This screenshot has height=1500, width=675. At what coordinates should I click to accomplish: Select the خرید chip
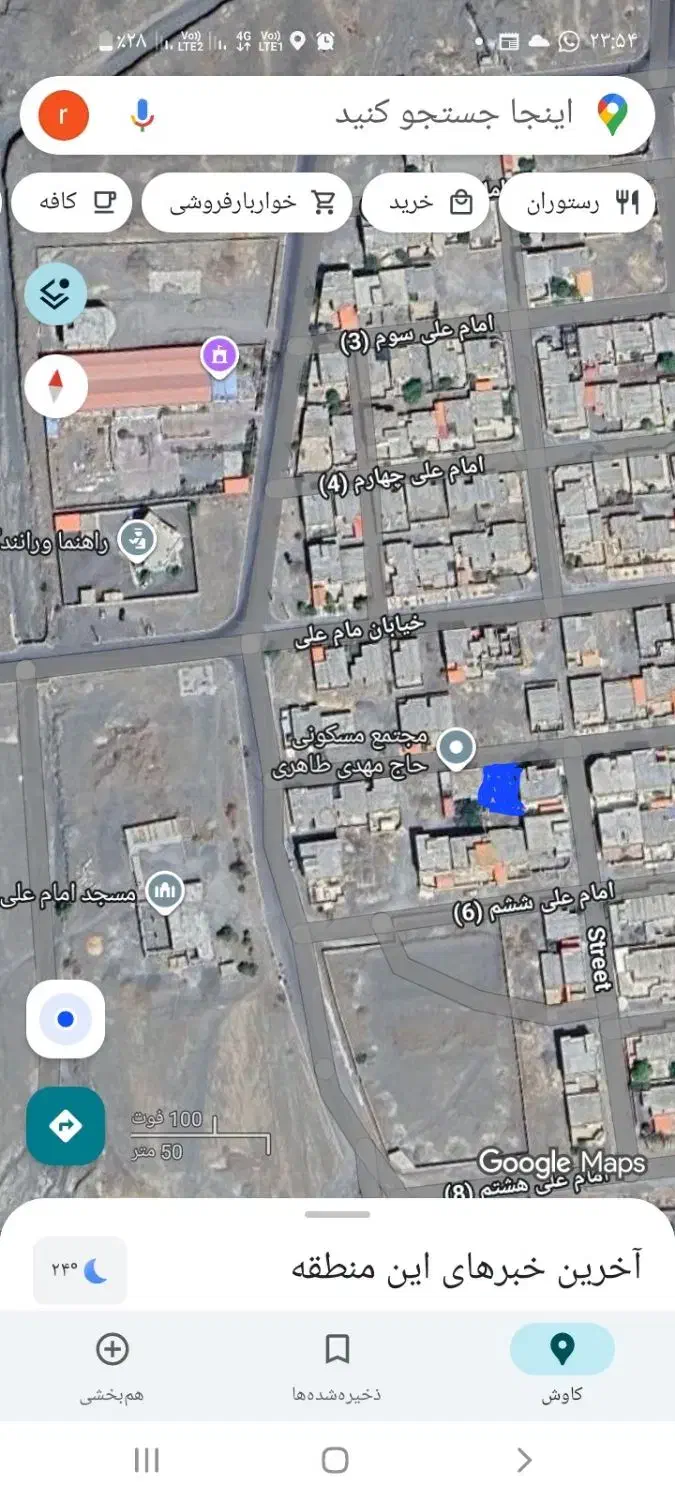pos(424,203)
